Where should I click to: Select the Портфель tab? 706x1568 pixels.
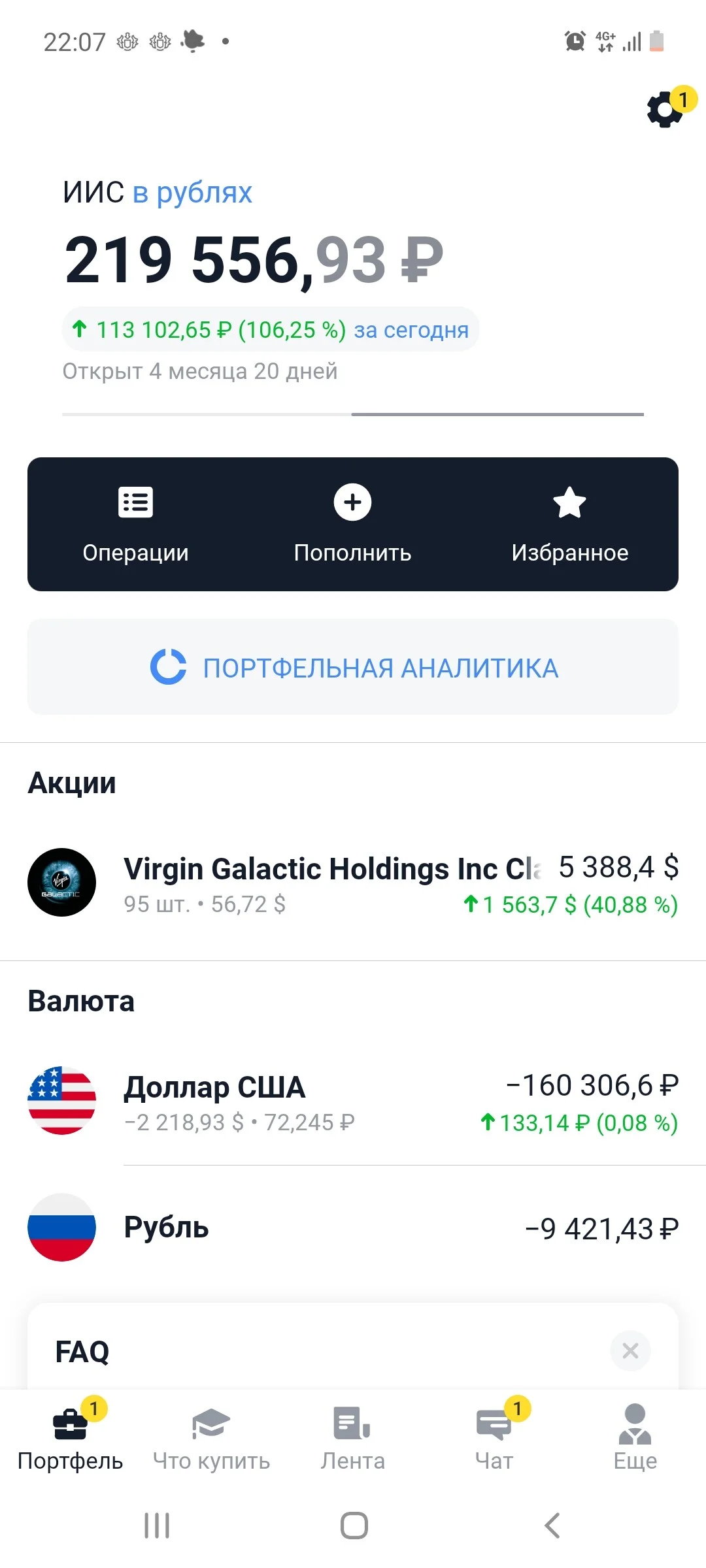[x=71, y=1439]
